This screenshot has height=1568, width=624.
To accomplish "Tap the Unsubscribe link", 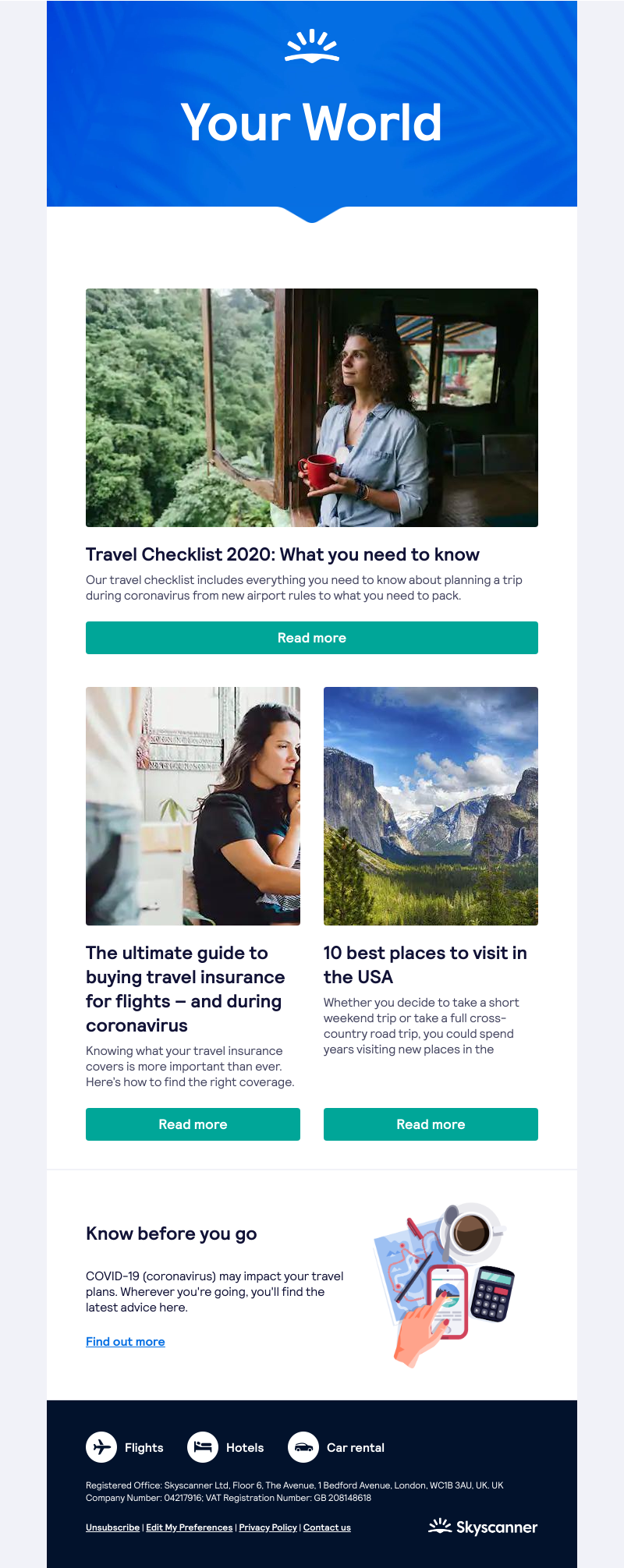I will pyautogui.click(x=112, y=1527).
